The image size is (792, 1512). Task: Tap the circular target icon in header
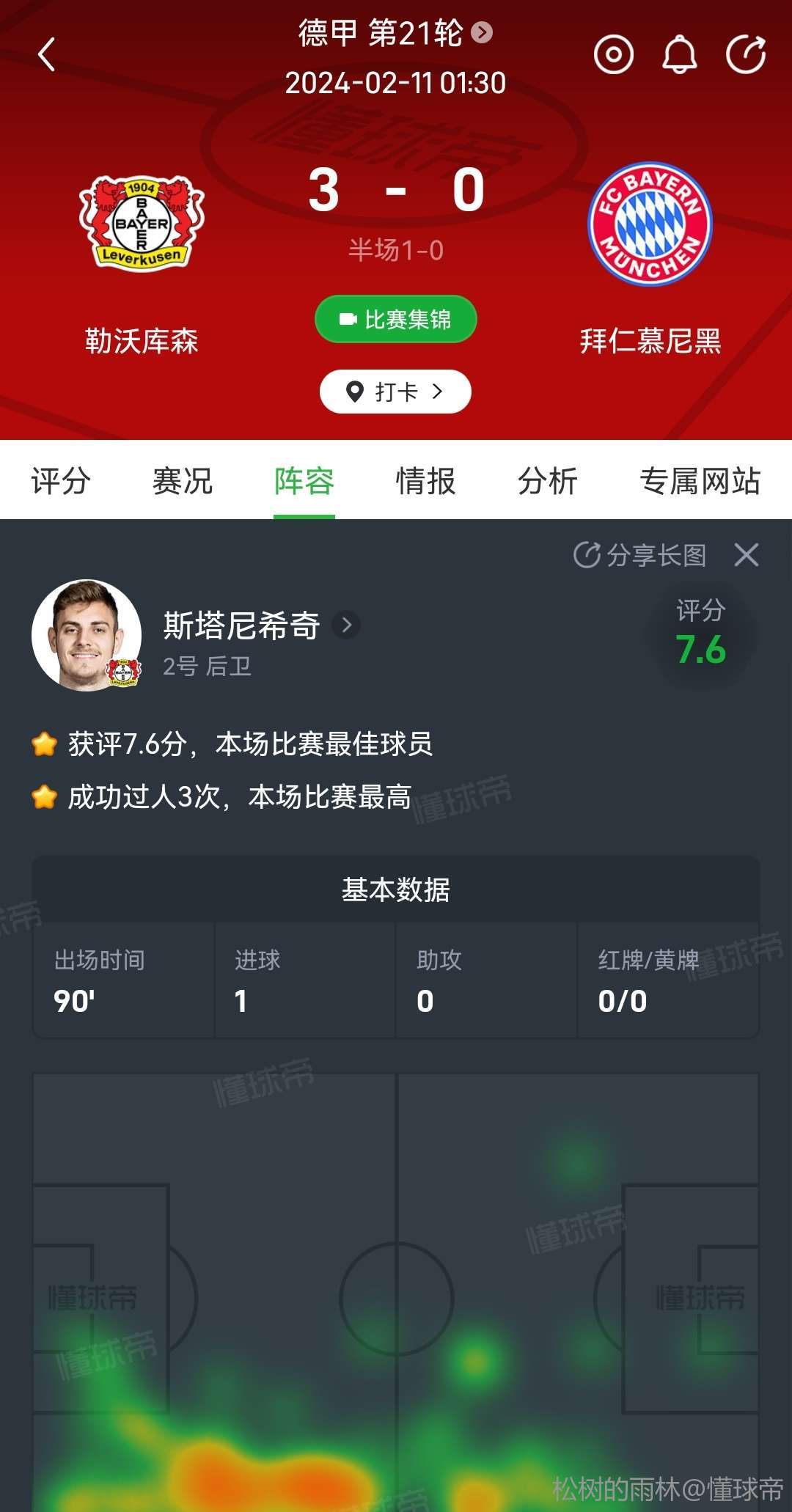[x=613, y=55]
